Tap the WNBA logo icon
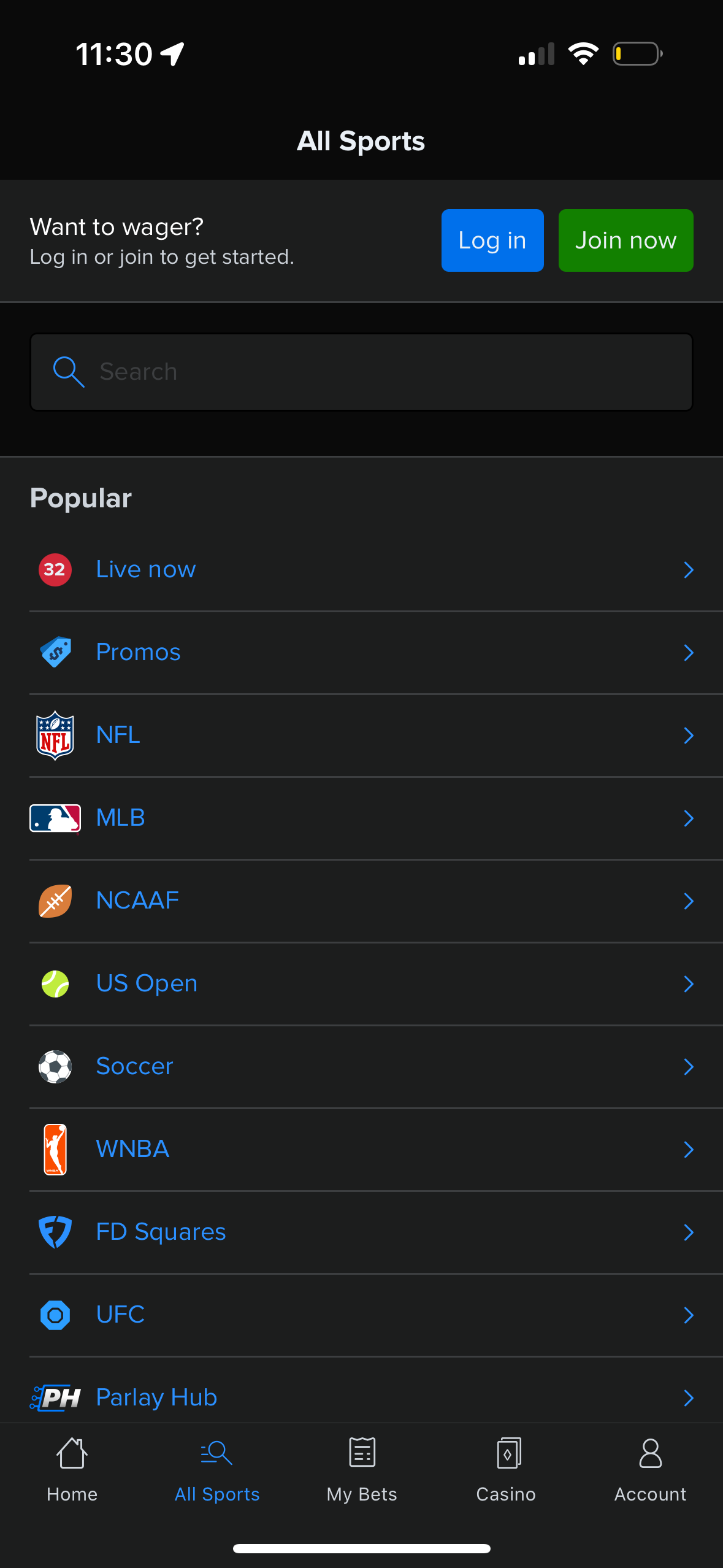The width and height of the screenshot is (723, 1568). coord(55,1149)
